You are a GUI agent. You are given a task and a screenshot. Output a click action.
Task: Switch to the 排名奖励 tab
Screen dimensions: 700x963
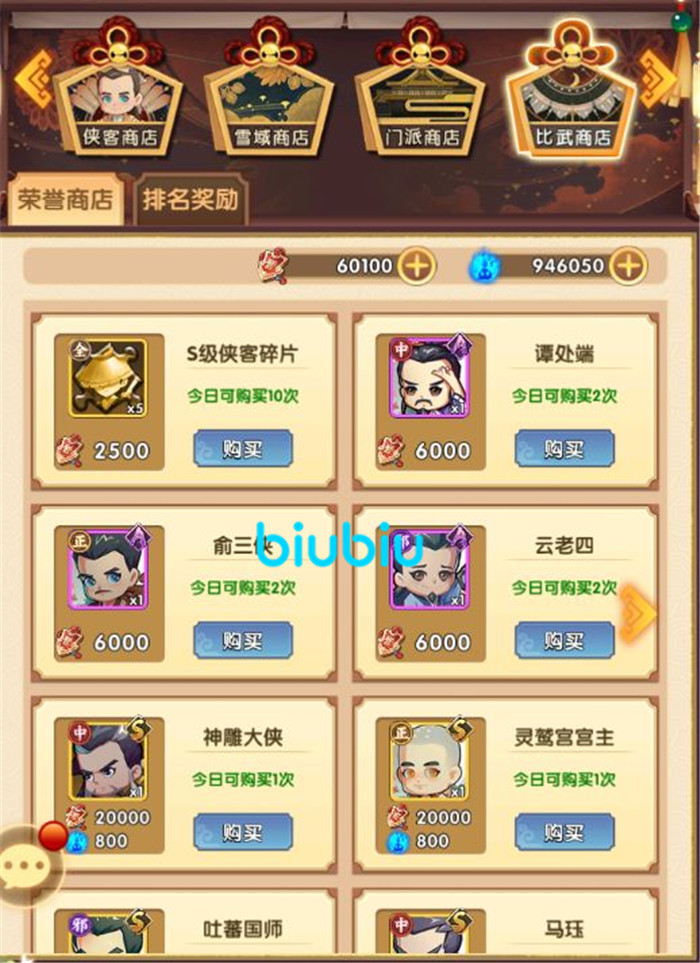point(191,199)
